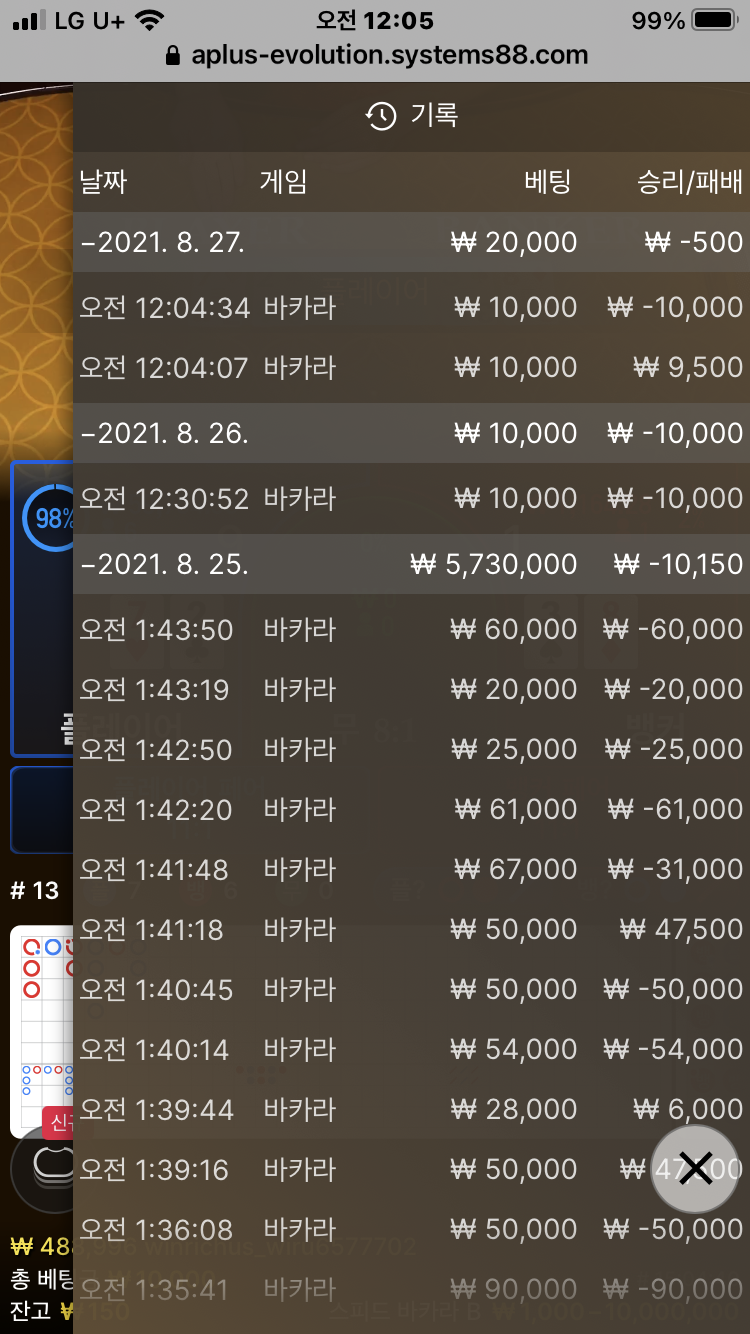Close the history panel with the X button
The image size is (750, 1334).
pyautogui.click(x=695, y=1168)
